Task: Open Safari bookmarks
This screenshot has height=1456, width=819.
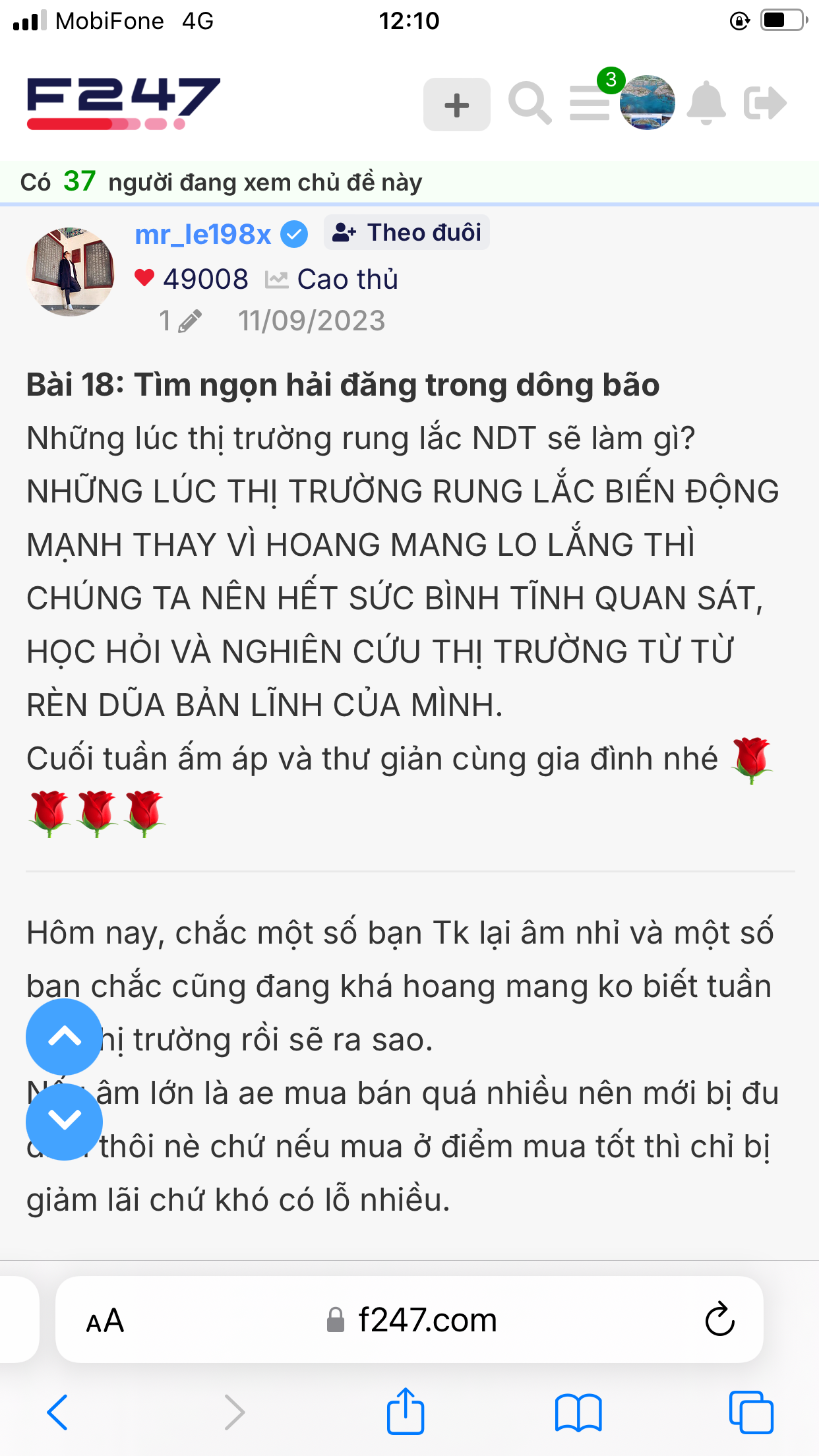Action: click(578, 1412)
